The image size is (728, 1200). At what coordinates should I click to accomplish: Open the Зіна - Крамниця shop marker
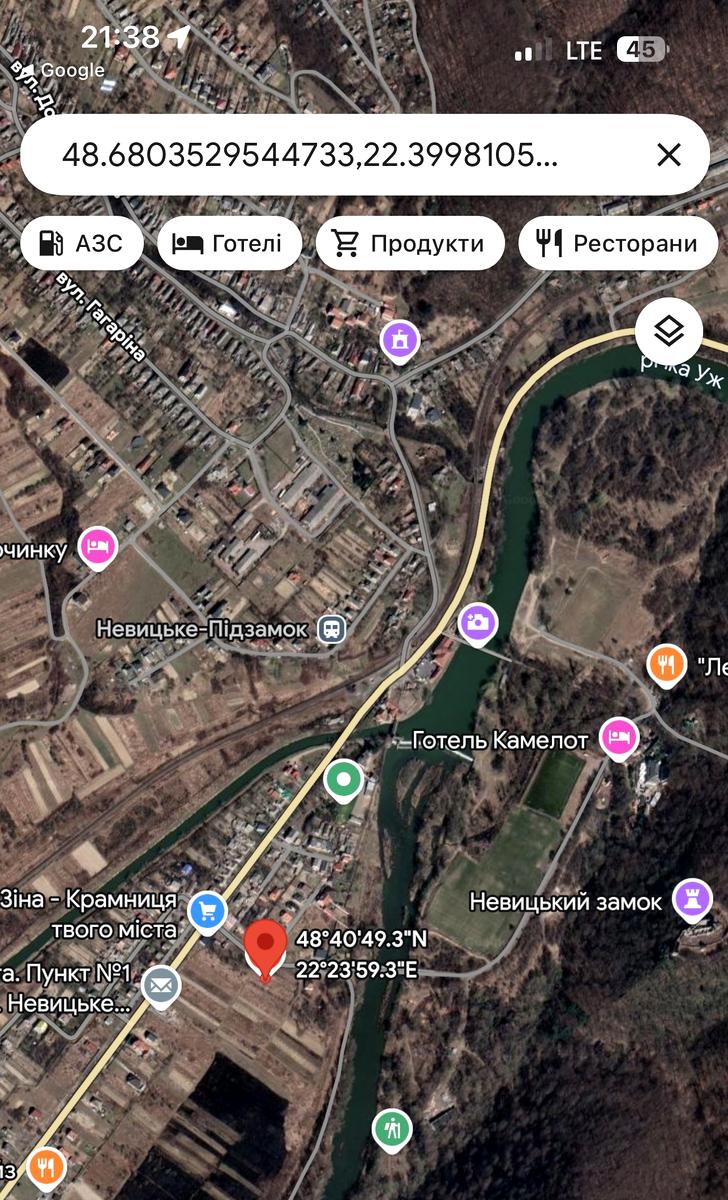tap(208, 912)
